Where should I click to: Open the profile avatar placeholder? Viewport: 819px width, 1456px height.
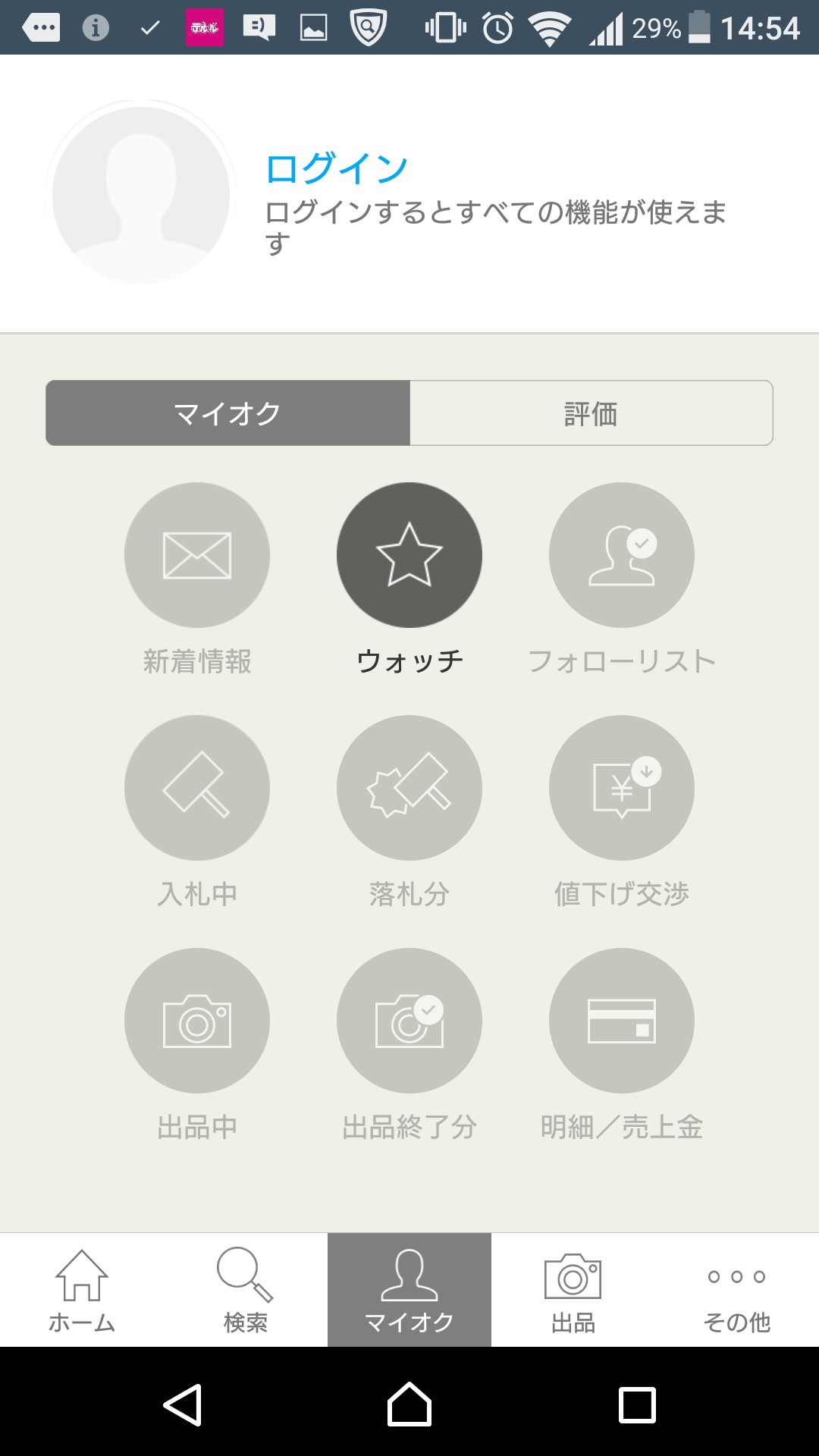coord(141,196)
